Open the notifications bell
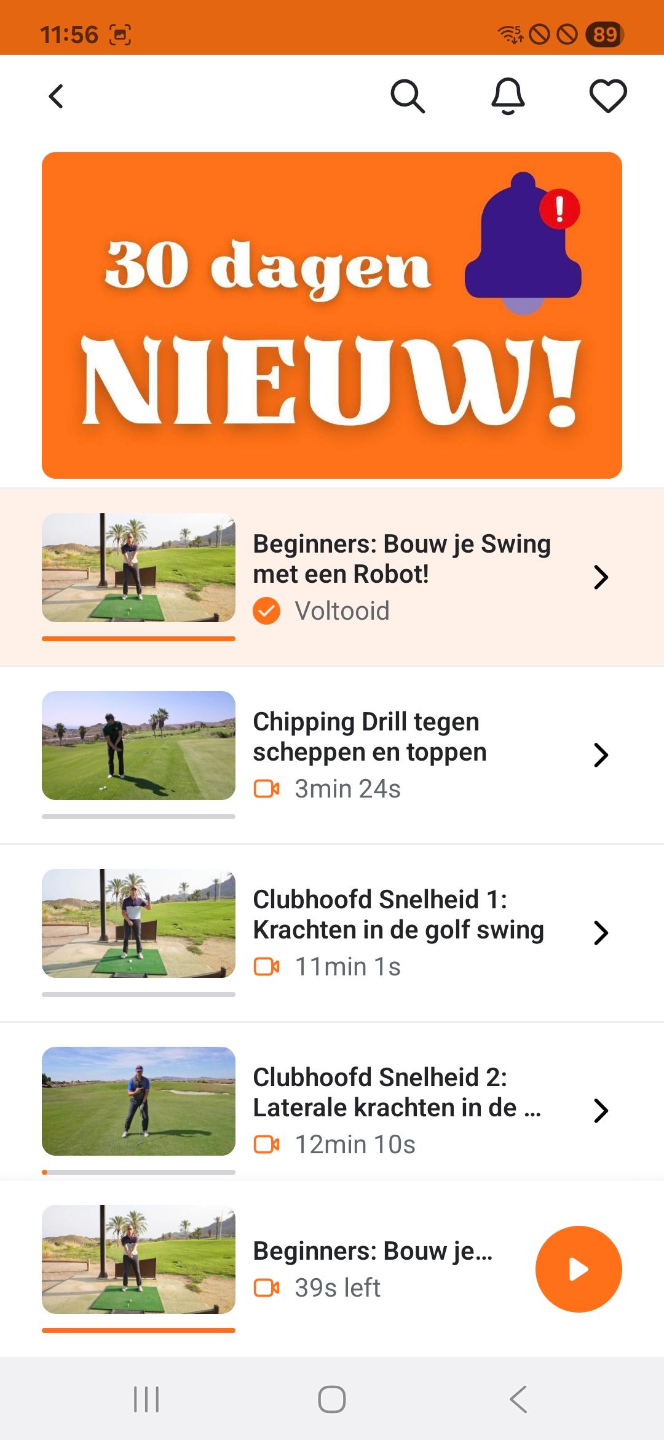This screenshot has width=664, height=1440. (x=508, y=97)
